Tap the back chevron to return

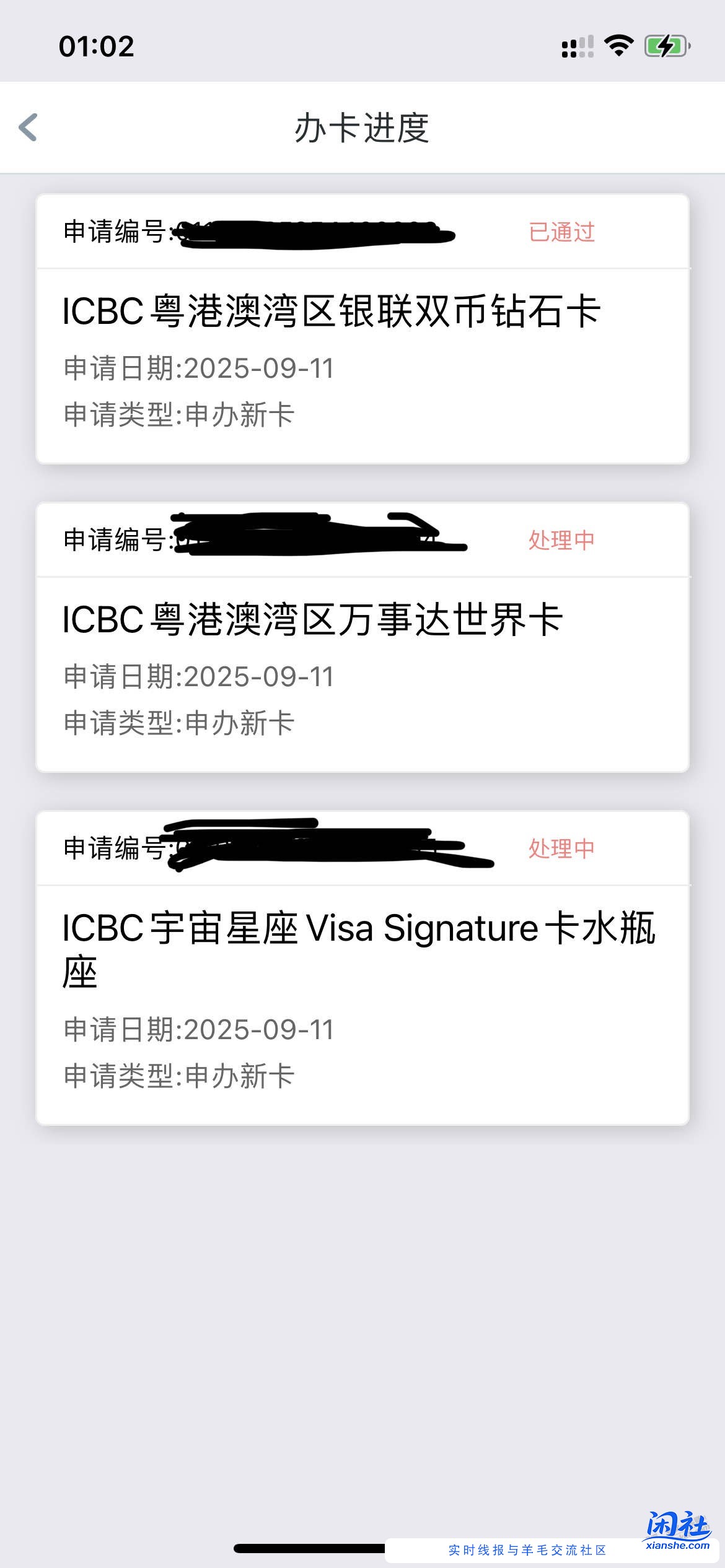[29, 128]
